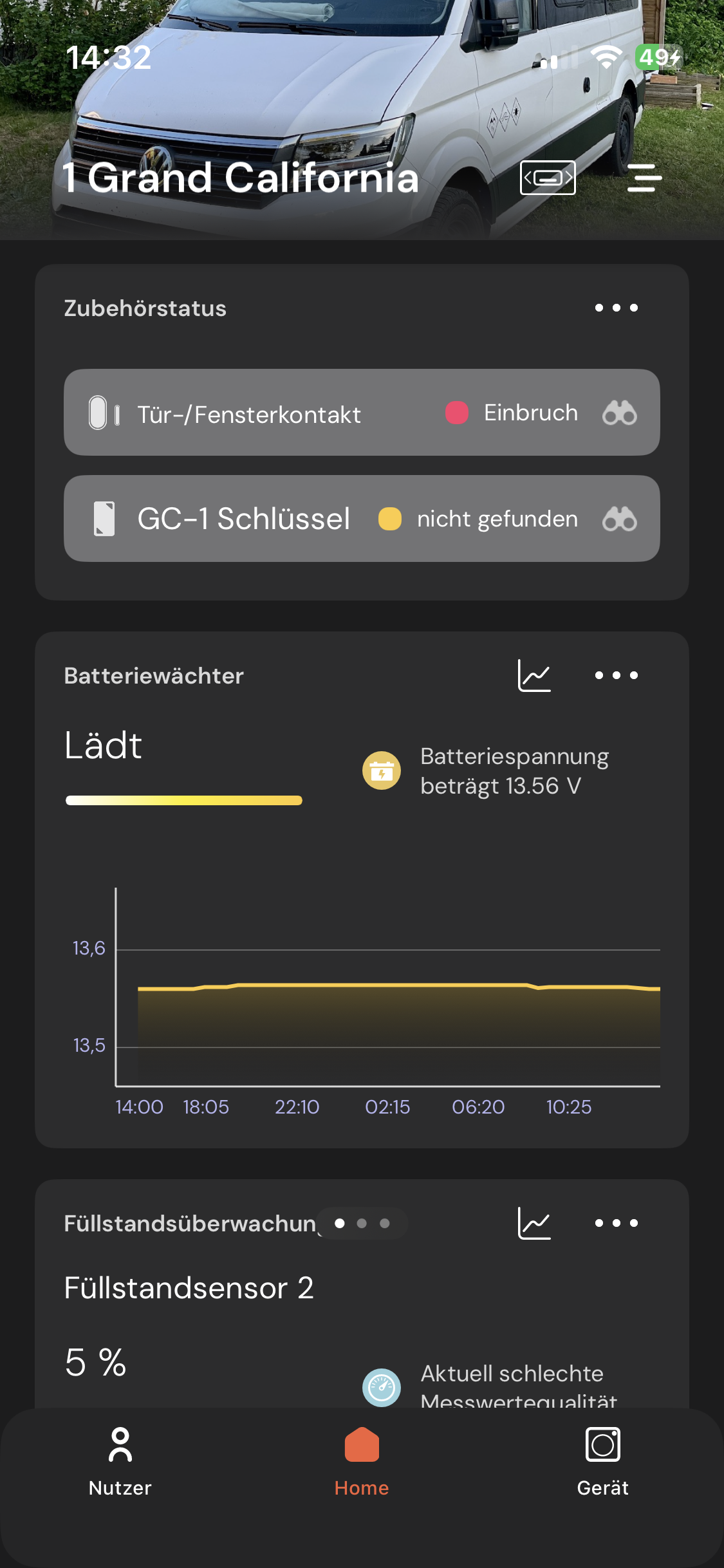The height and width of the screenshot is (1568, 724).
Task: Toggle the red Einbruch status indicator
Action: 456,413
